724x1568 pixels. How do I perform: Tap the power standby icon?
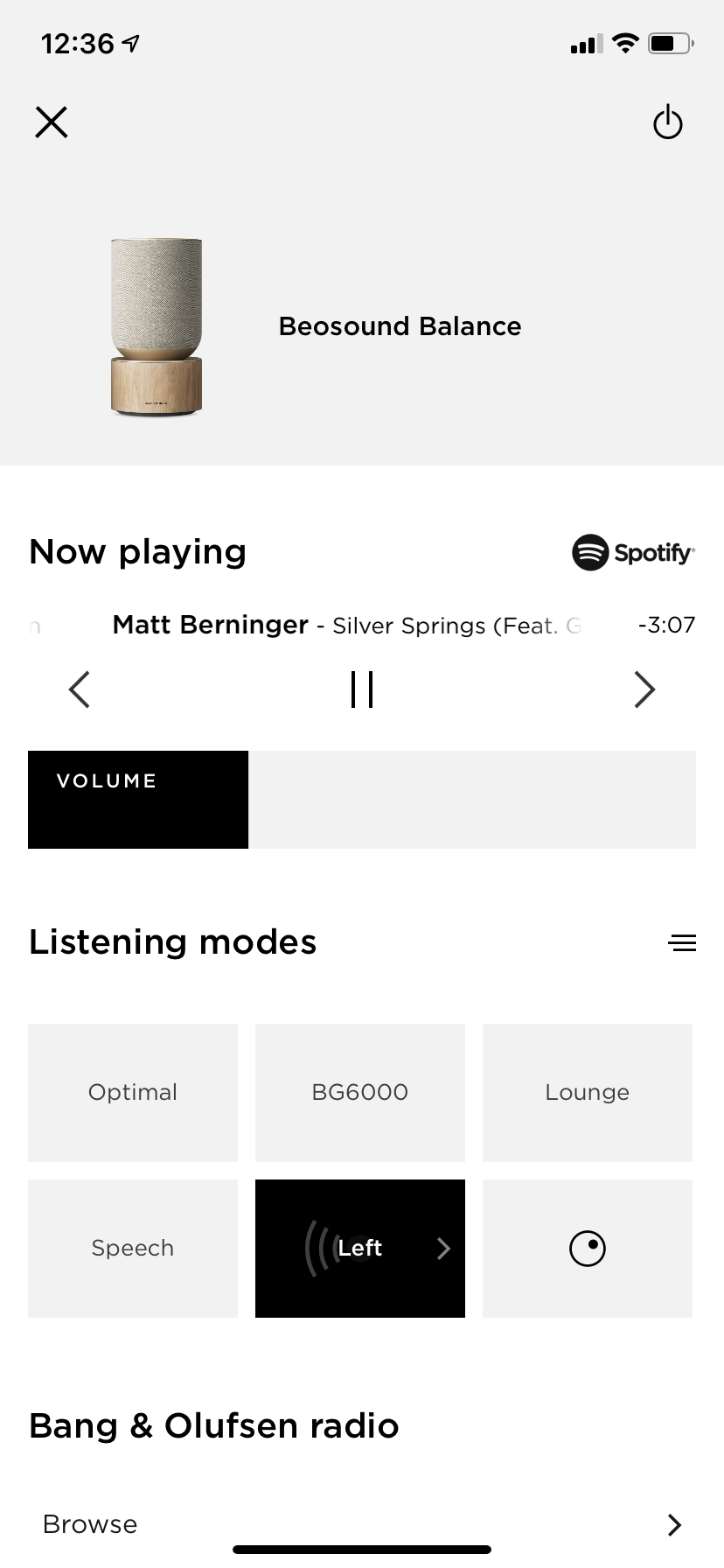(x=667, y=122)
